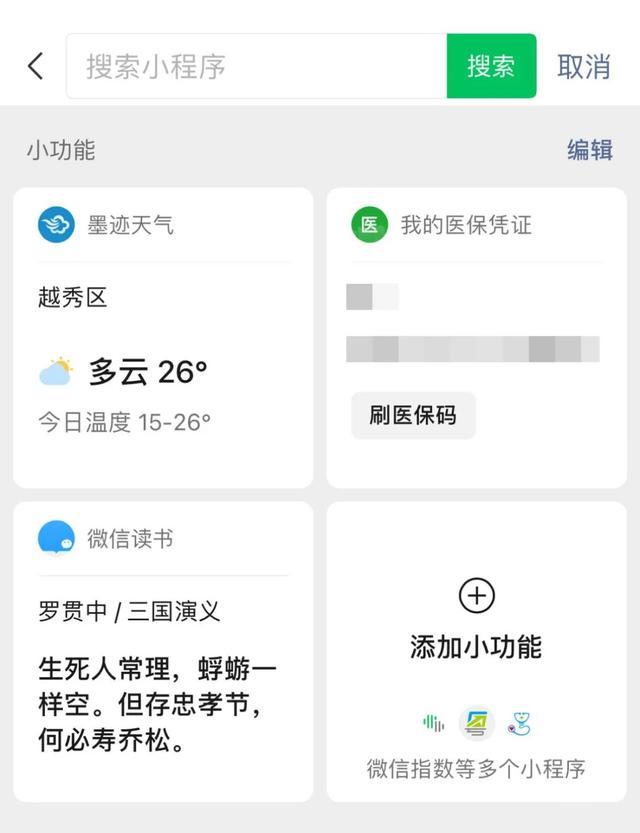Cancel the search with 取消
The image size is (640, 833).
(x=584, y=66)
